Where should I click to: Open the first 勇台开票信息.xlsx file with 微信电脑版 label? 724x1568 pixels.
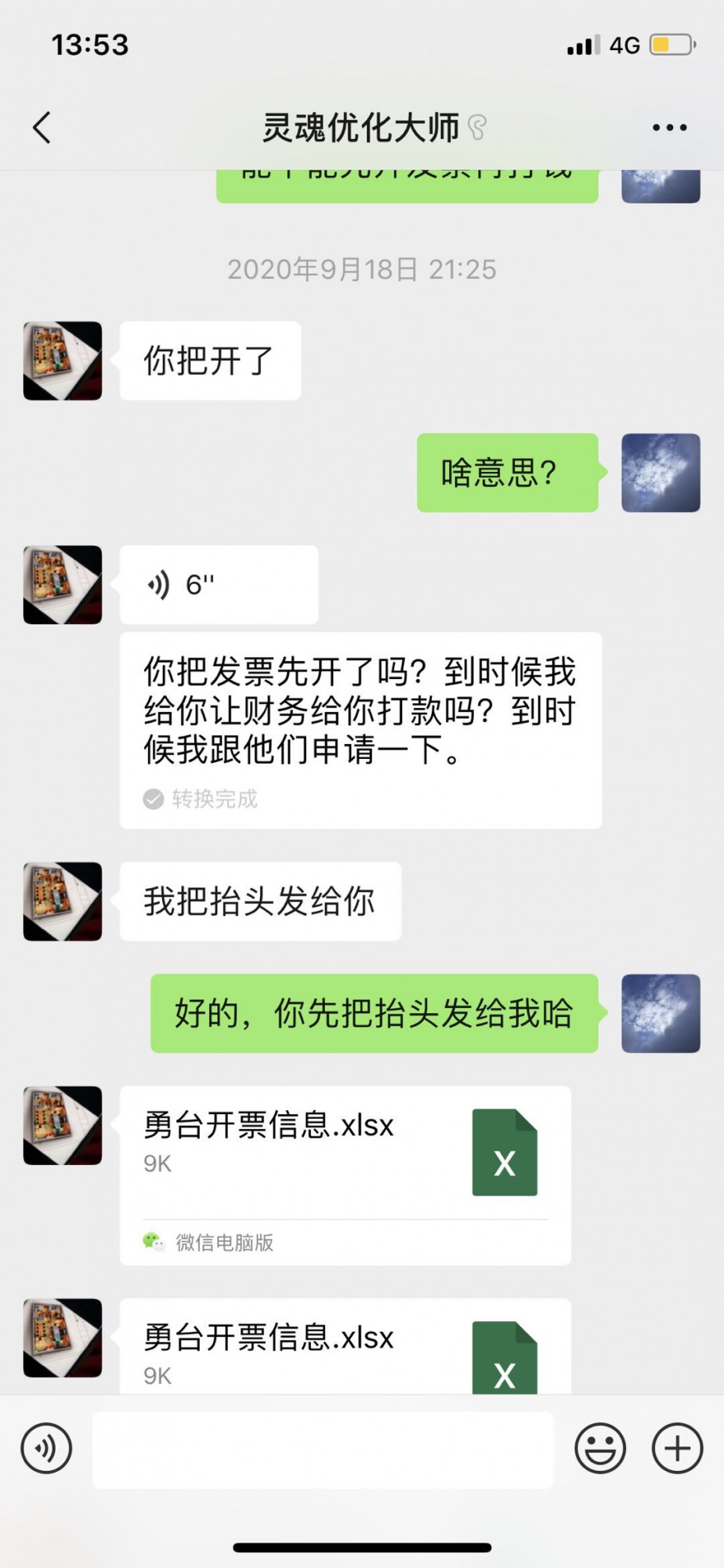345,1174
